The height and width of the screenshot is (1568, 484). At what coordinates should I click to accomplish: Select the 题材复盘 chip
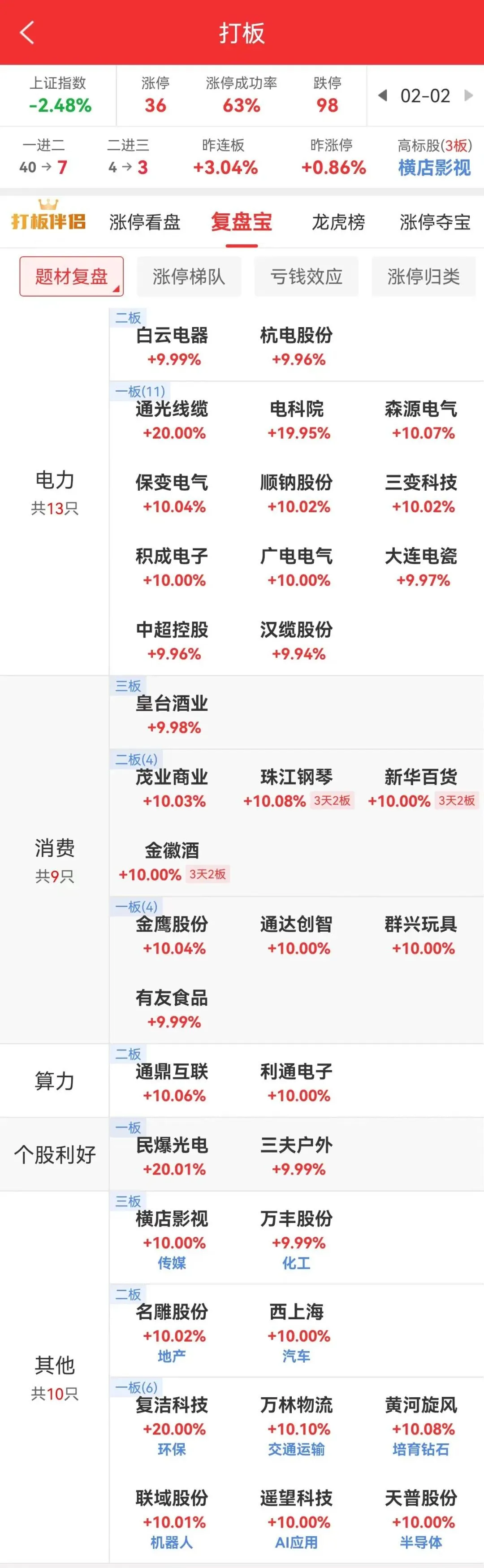(72, 277)
